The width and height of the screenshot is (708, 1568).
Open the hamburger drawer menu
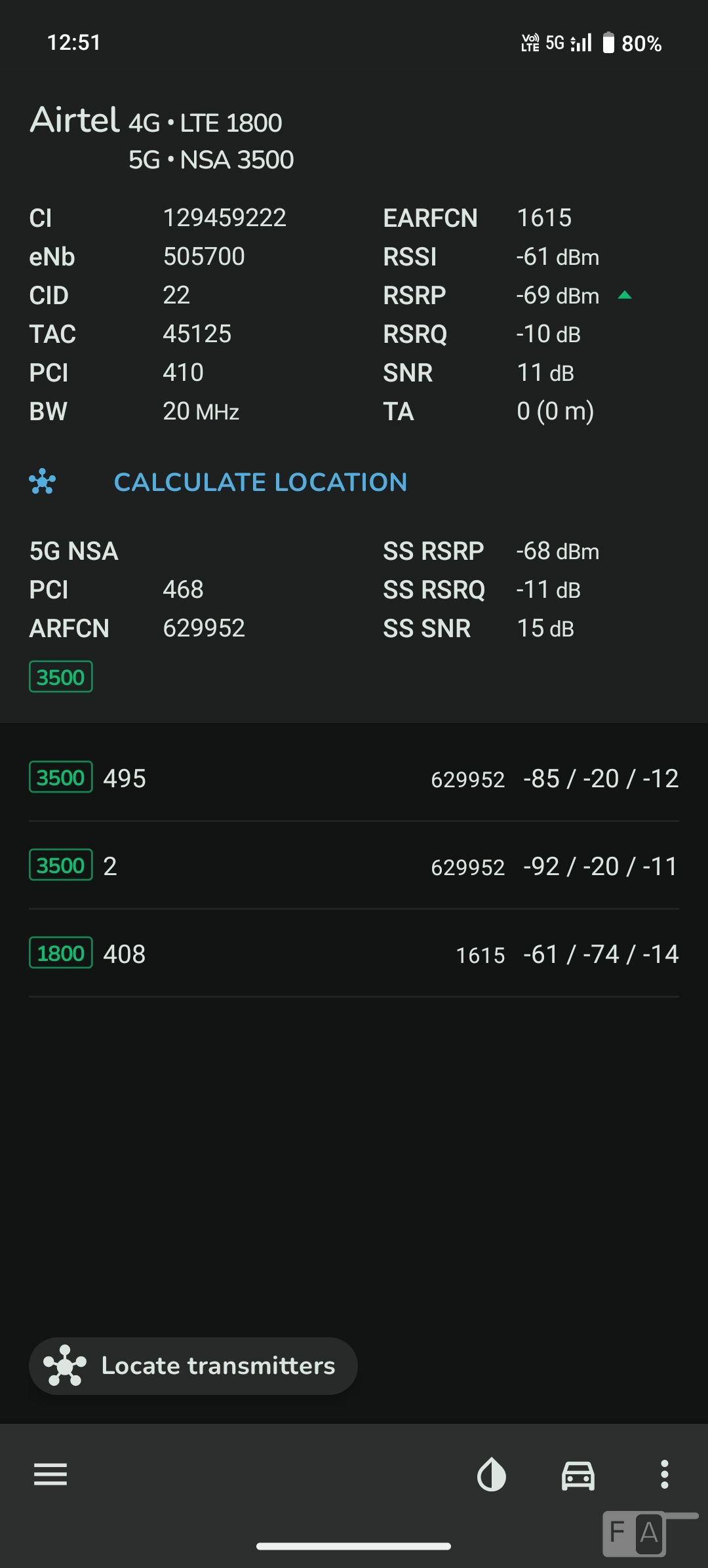coord(50,1475)
